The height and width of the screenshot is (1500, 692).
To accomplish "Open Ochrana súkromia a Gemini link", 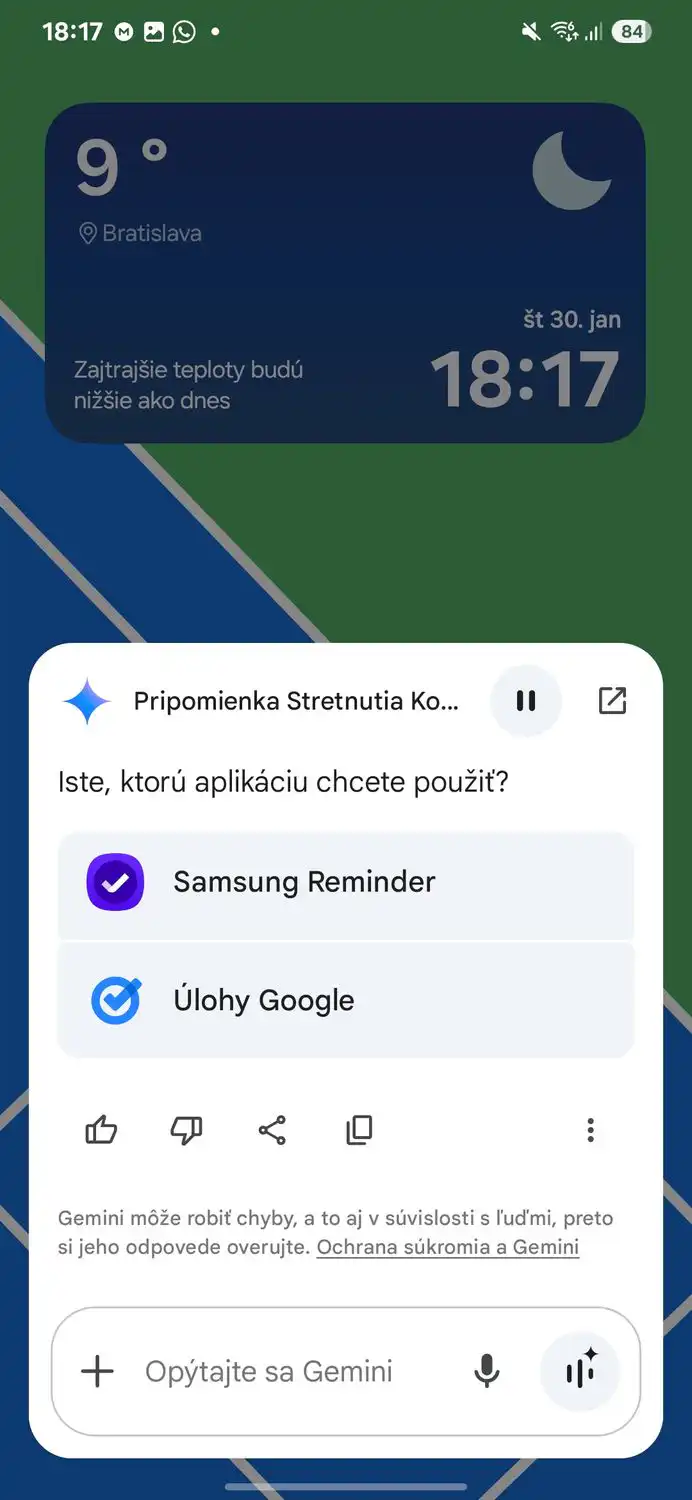I will click(x=447, y=1247).
